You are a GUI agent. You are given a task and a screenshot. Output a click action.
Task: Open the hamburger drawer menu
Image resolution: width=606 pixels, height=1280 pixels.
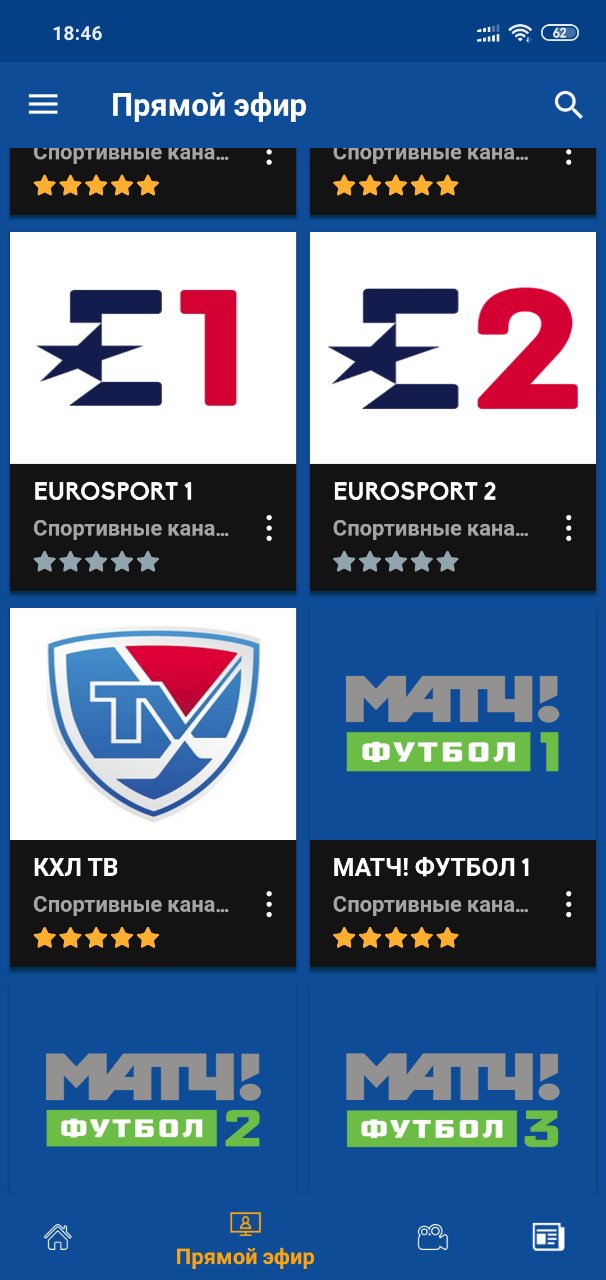pos(43,105)
